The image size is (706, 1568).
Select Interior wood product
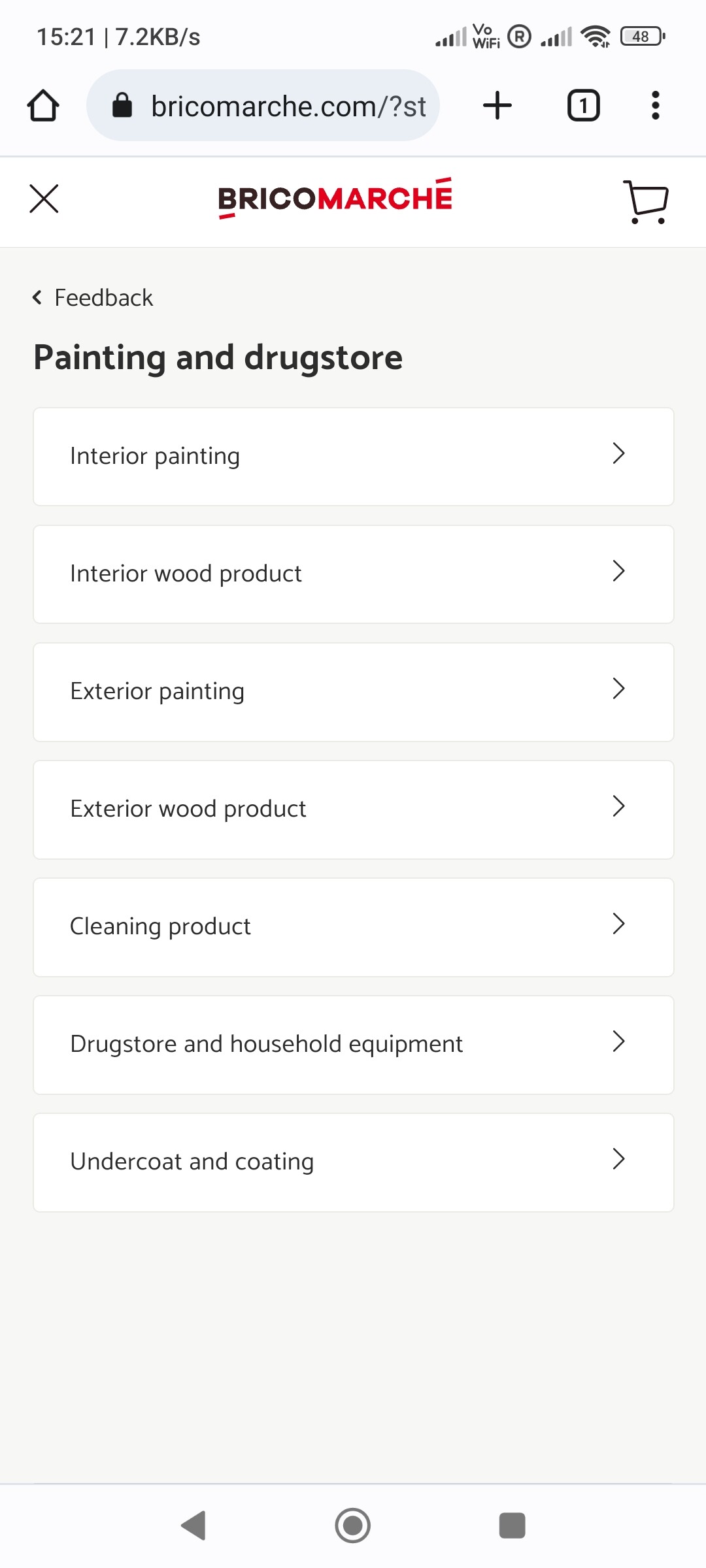[354, 574]
